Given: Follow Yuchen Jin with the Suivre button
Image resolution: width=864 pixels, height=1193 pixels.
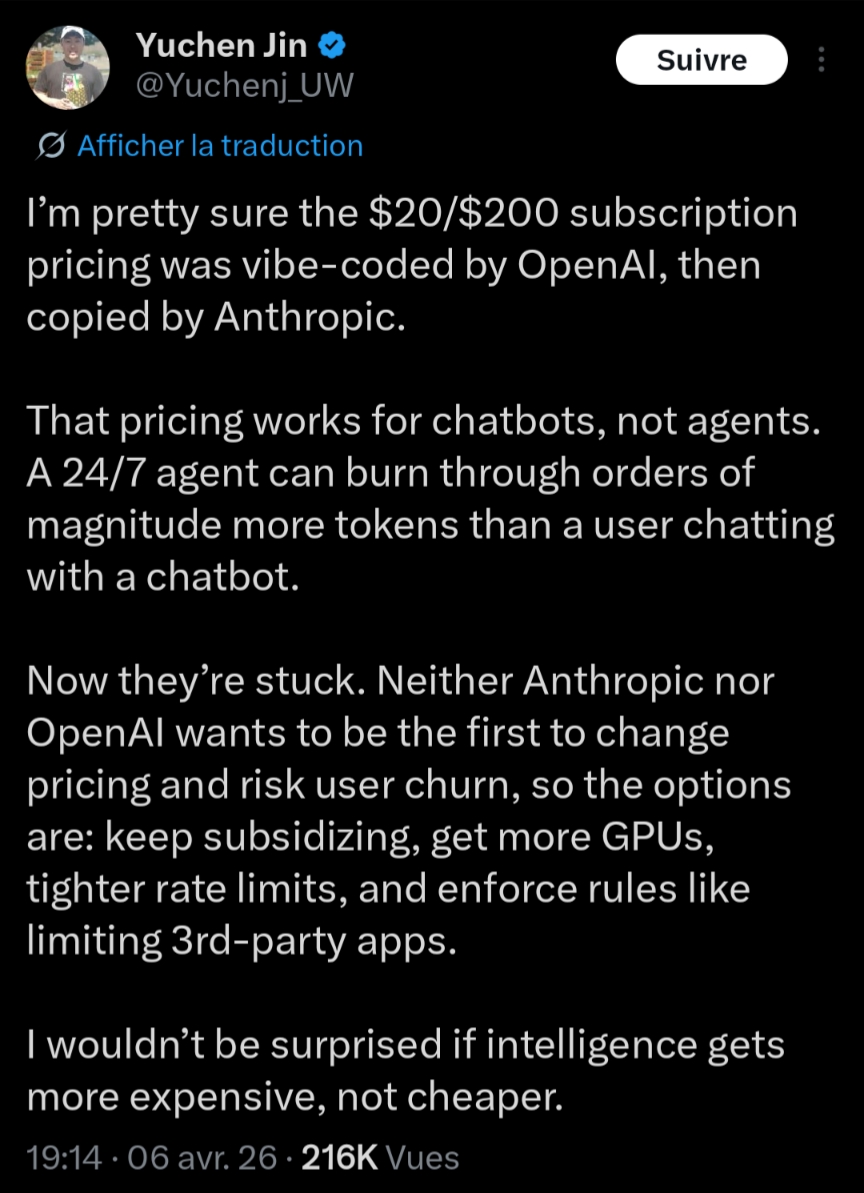Looking at the screenshot, I should click(701, 60).
